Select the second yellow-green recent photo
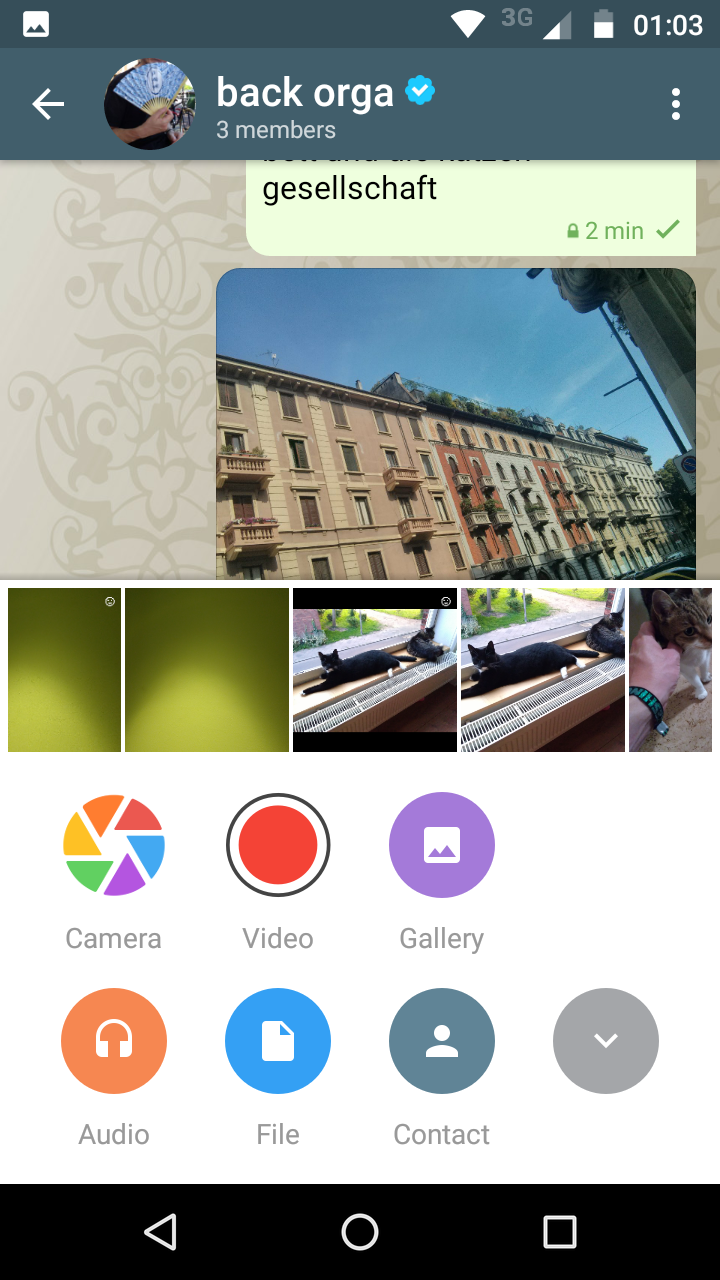The image size is (720, 1280). click(207, 670)
